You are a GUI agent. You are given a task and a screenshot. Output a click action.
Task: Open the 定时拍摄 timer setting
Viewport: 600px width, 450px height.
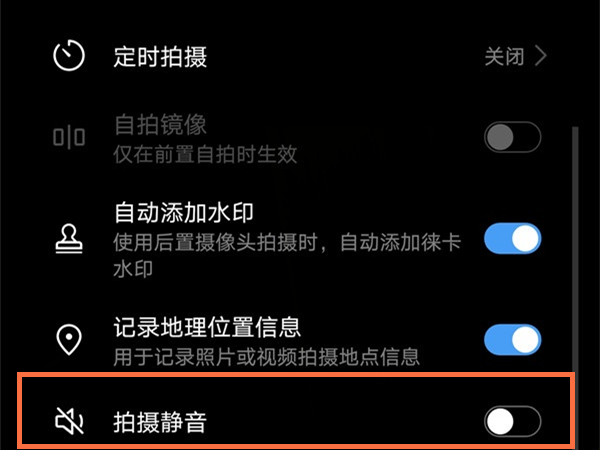click(300, 56)
